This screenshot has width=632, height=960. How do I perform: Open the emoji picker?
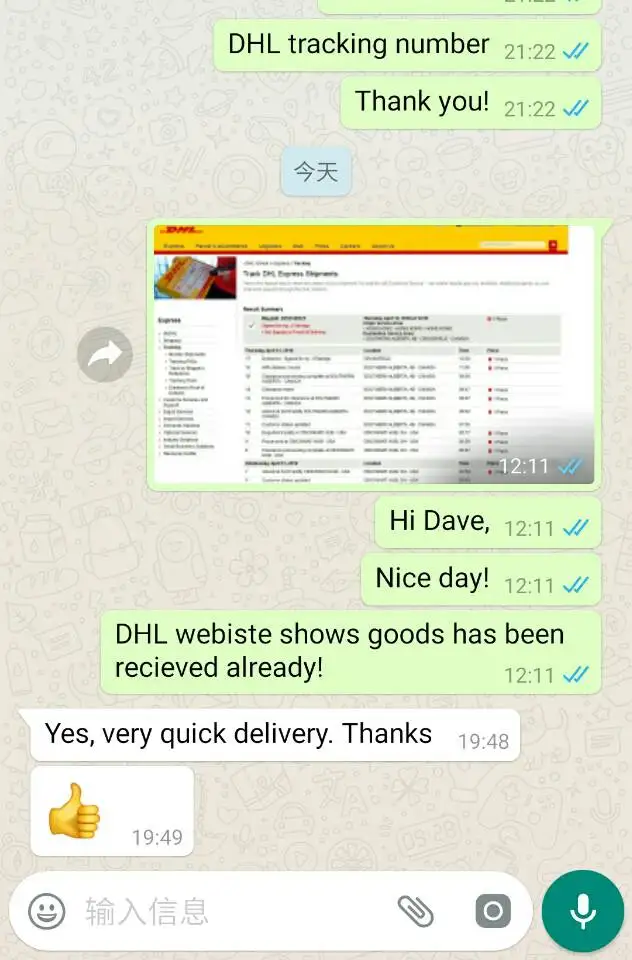(47, 911)
